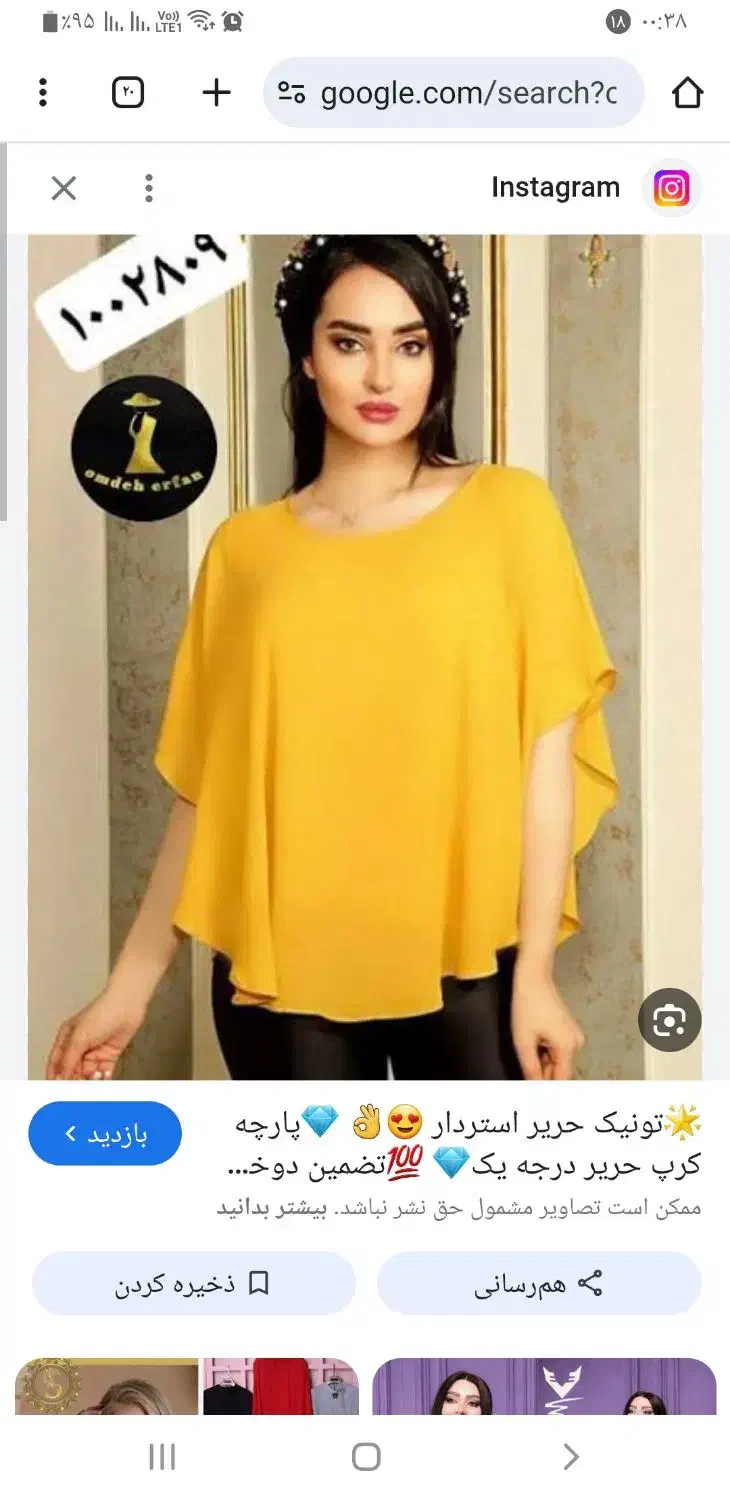
Task: Open recent apps from navigation bar
Action: point(162,1457)
